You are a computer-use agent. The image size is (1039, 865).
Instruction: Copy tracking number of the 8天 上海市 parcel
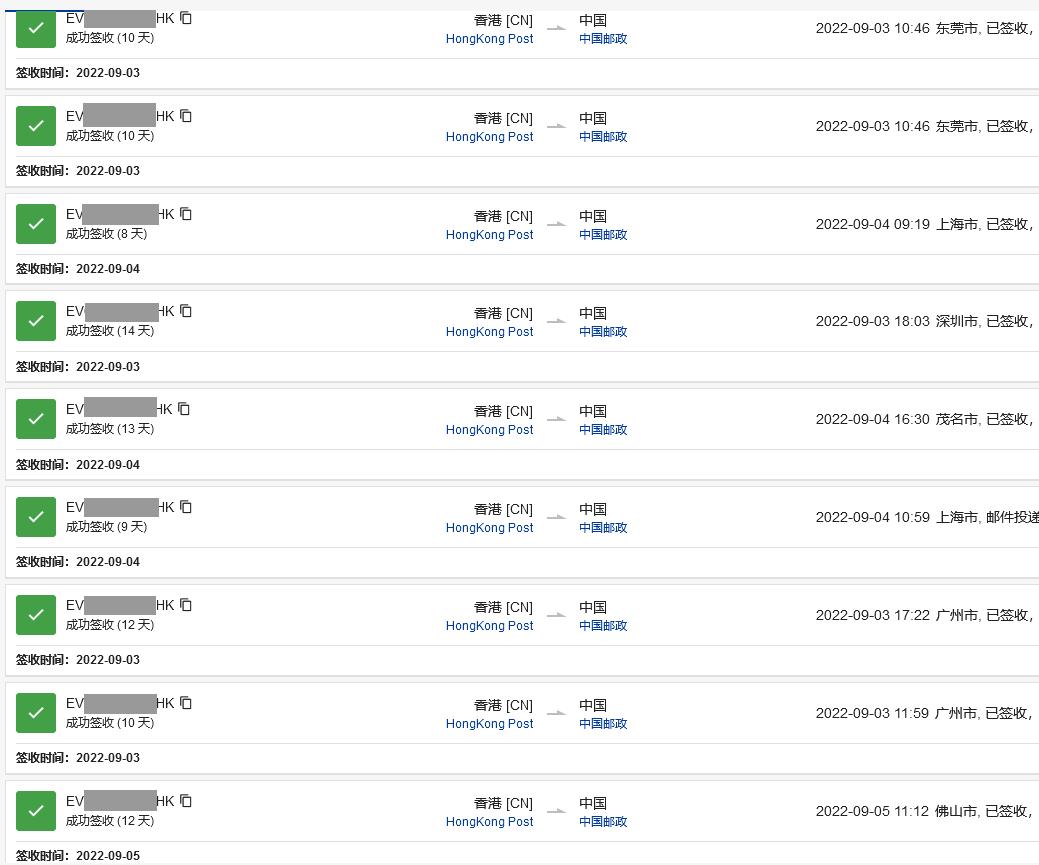(x=186, y=214)
